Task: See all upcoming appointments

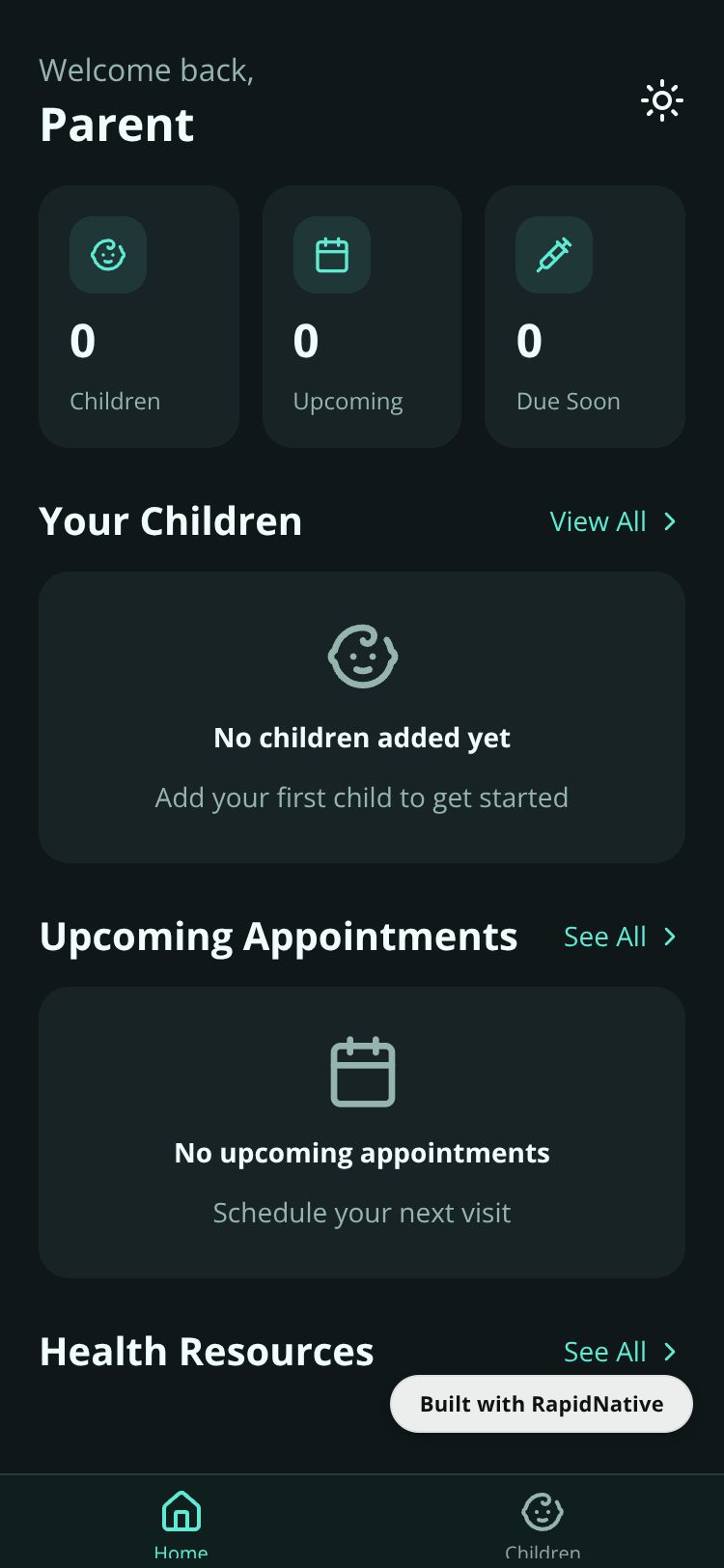Action: 620,937
